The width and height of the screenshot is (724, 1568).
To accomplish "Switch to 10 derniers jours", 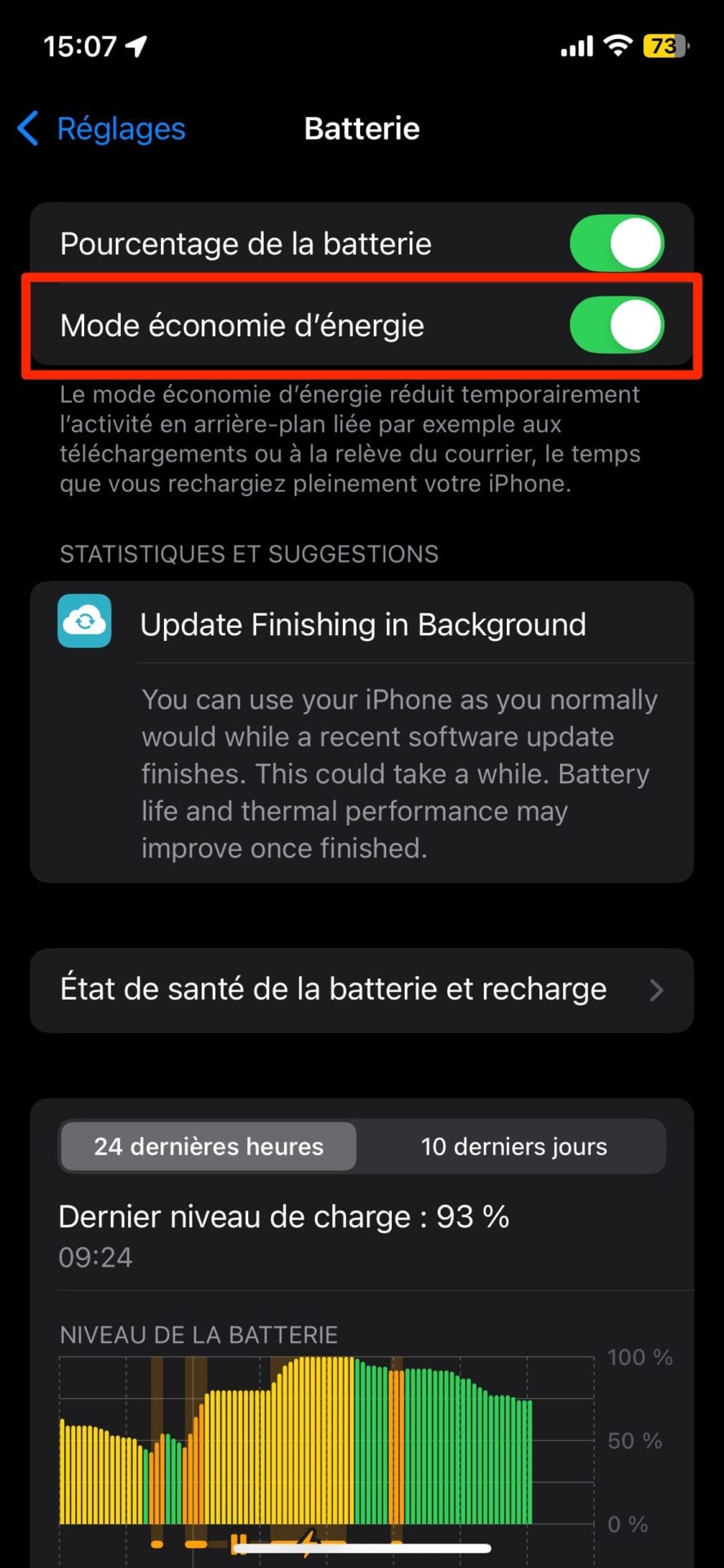I will point(513,1146).
